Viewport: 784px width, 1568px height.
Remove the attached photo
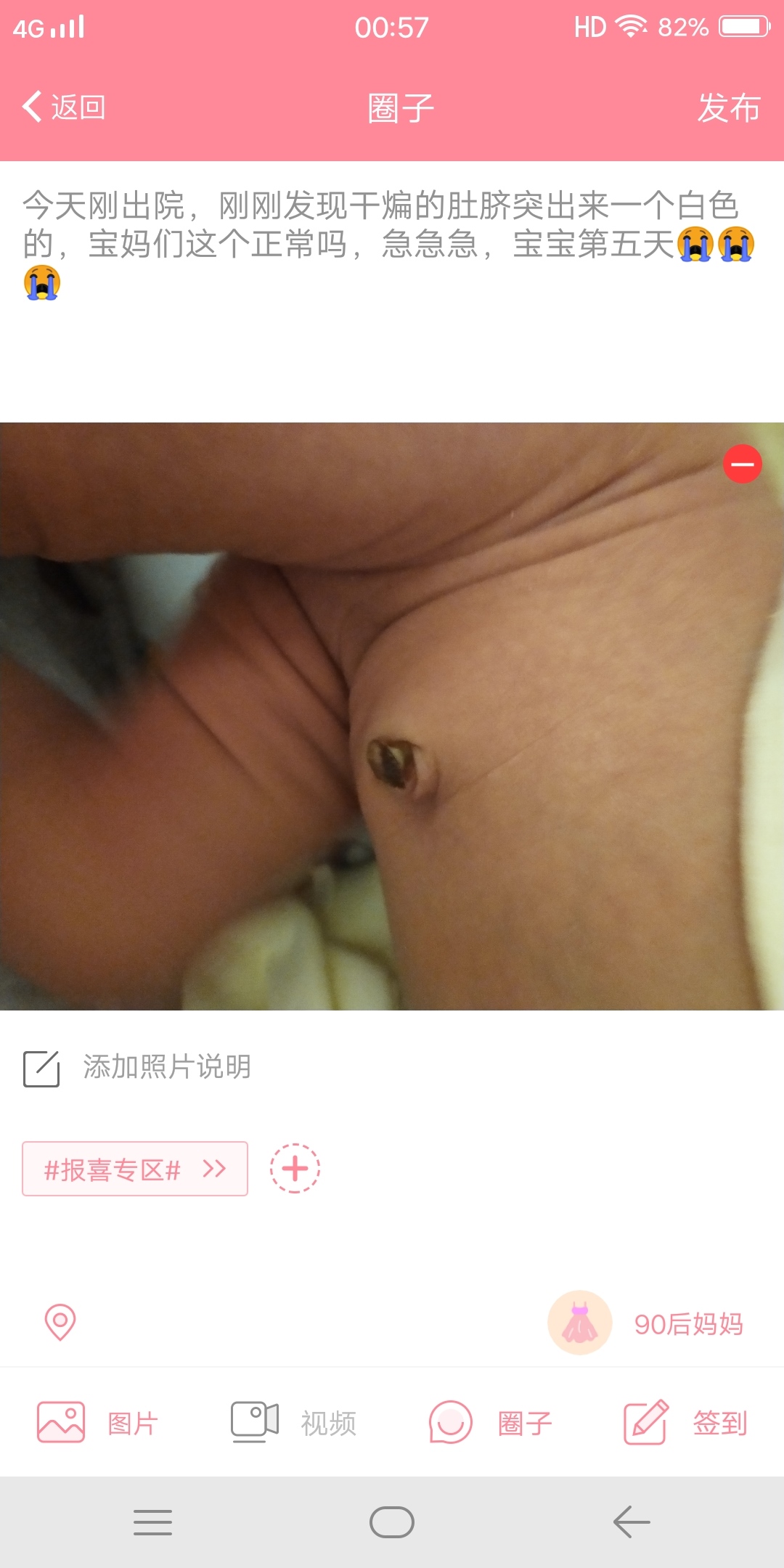pos(742,464)
